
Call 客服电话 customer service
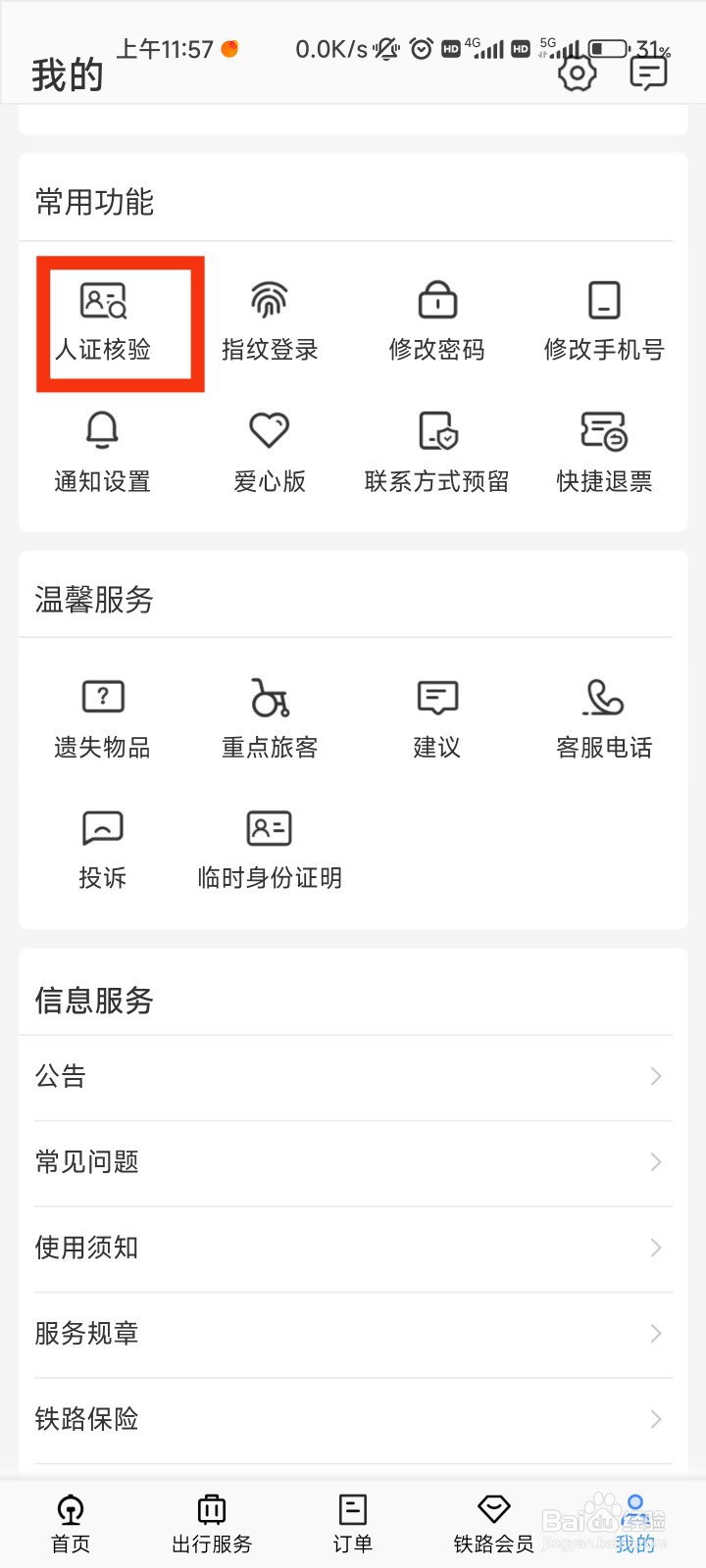point(604,720)
